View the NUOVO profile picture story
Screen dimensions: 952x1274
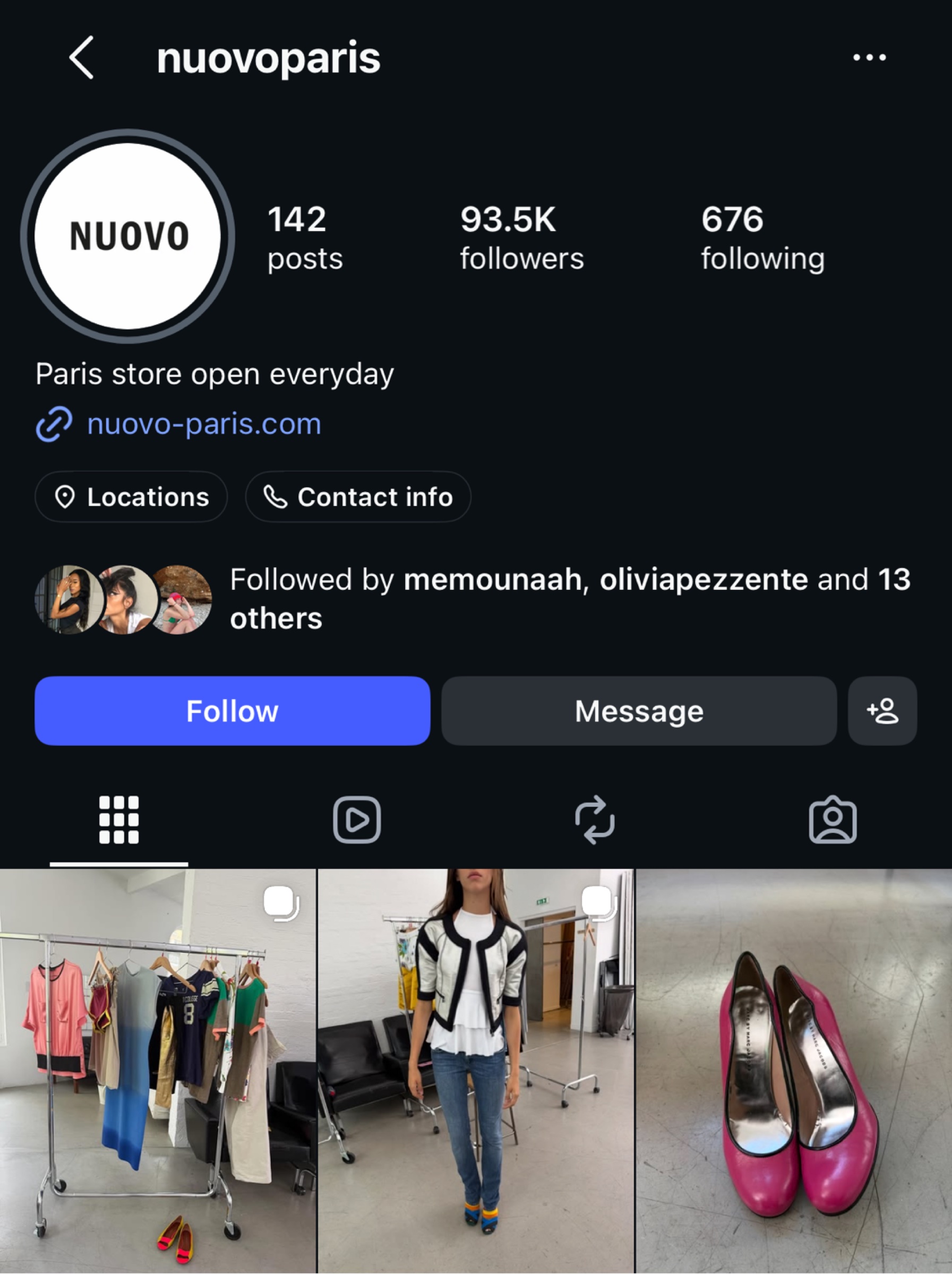point(127,236)
